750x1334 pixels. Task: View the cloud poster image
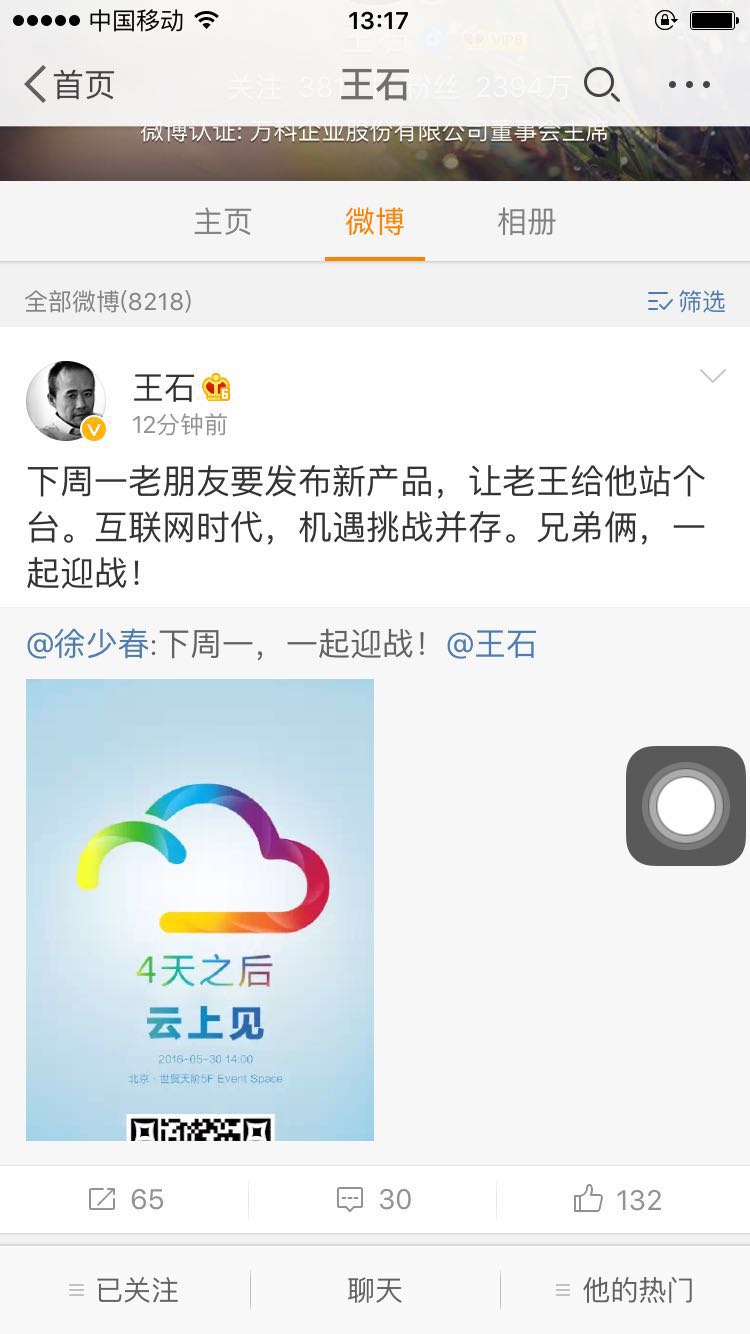pyautogui.click(x=200, y=910)
